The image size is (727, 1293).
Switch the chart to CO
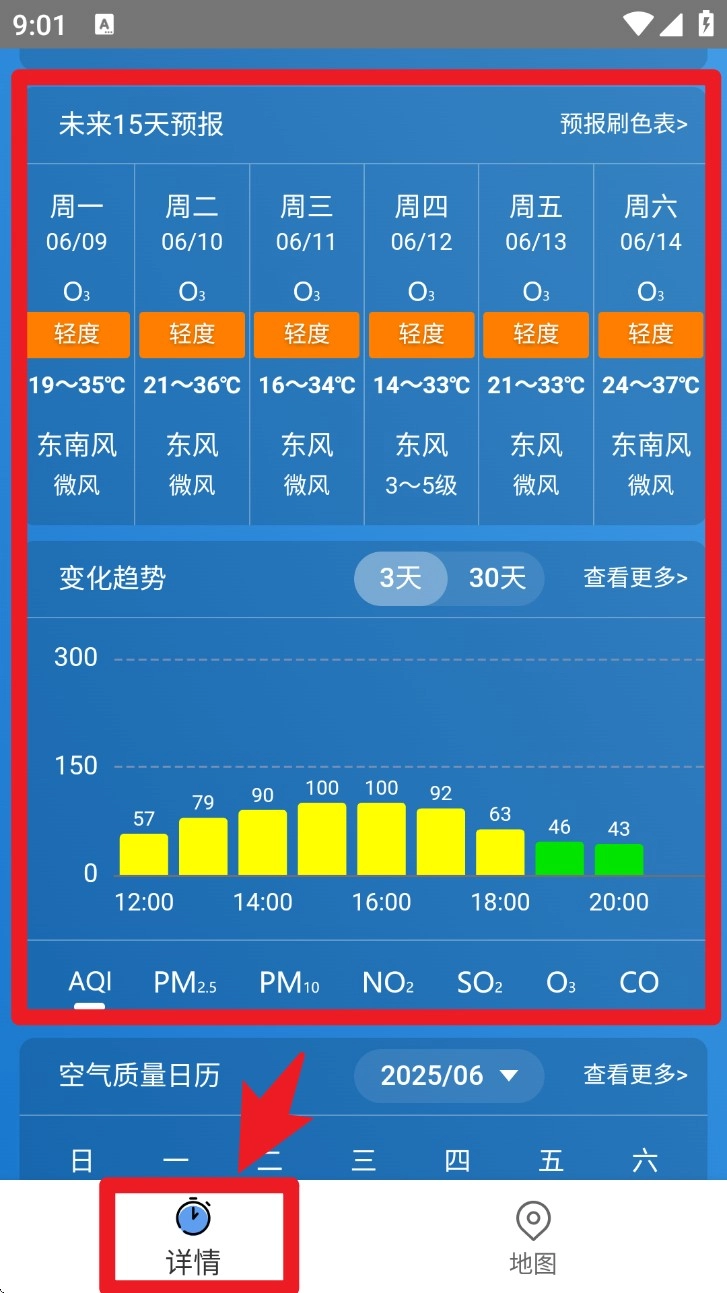(639, 982)
